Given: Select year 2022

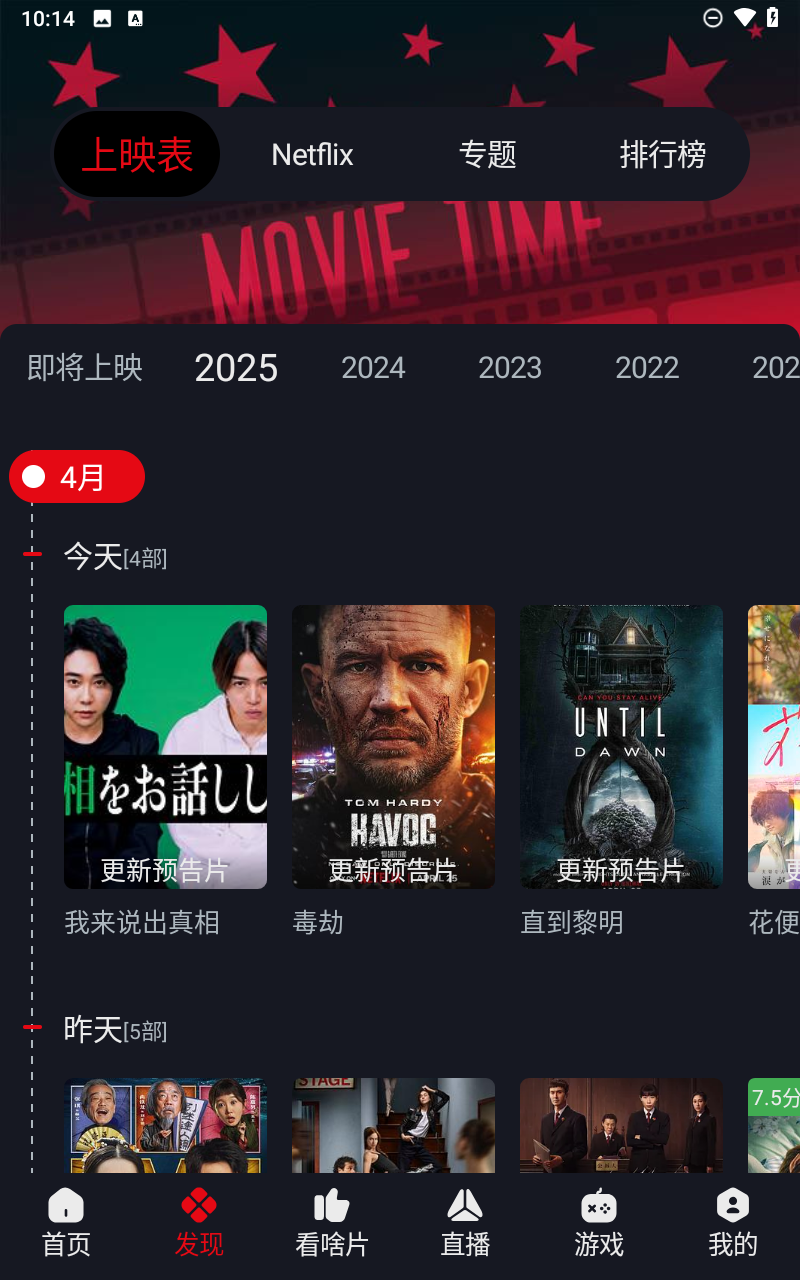Looking at the screenshot, I should click(647, 368).
